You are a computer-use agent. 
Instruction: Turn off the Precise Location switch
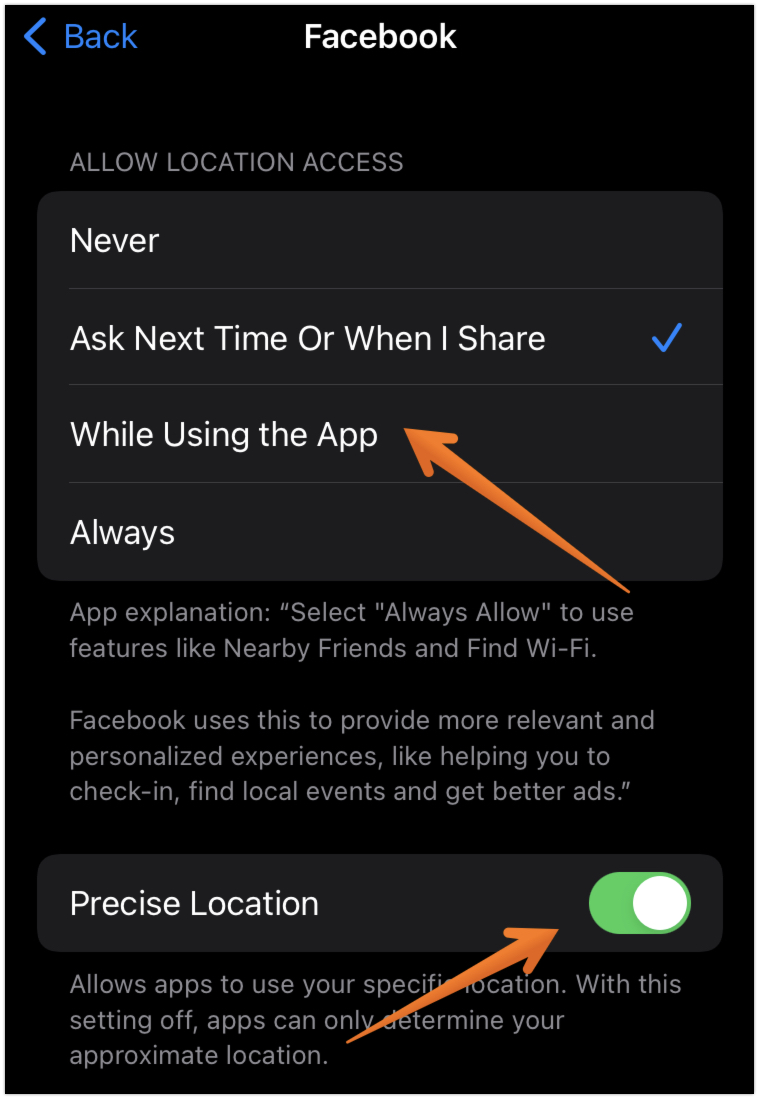[x=640, y=903]
